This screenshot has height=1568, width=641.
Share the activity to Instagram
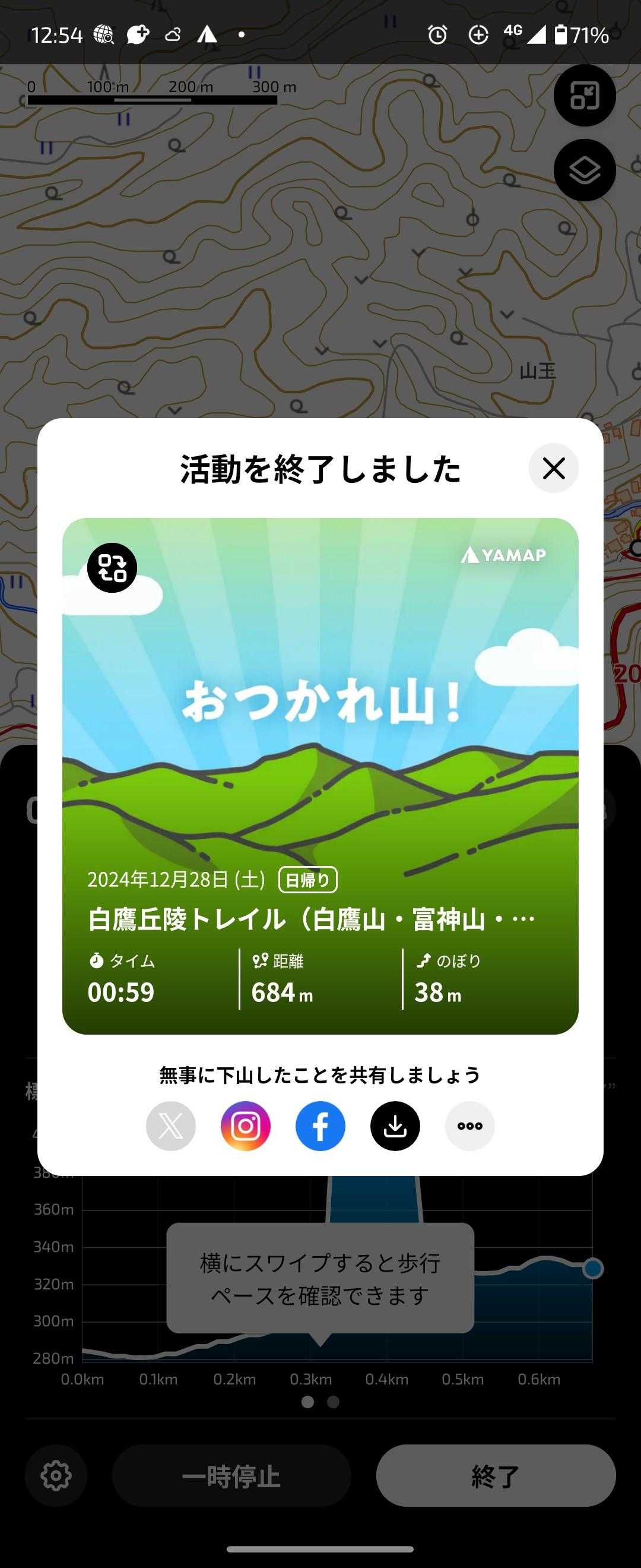click(246, 1126)
